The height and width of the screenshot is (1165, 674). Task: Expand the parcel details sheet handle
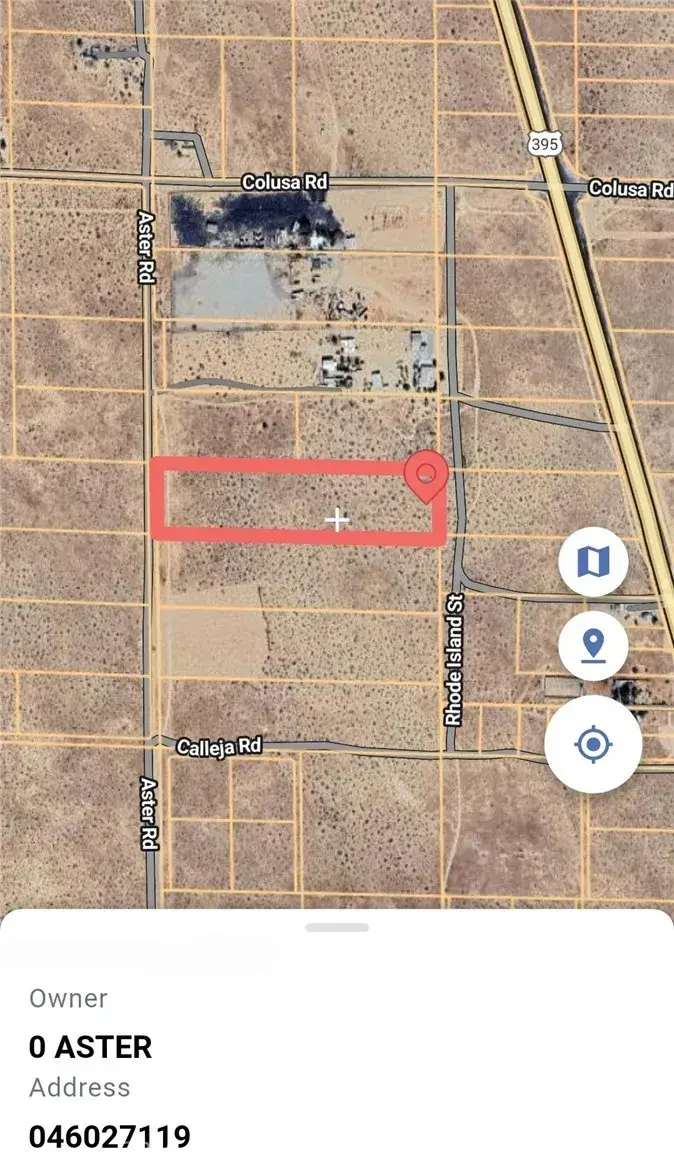337,927
